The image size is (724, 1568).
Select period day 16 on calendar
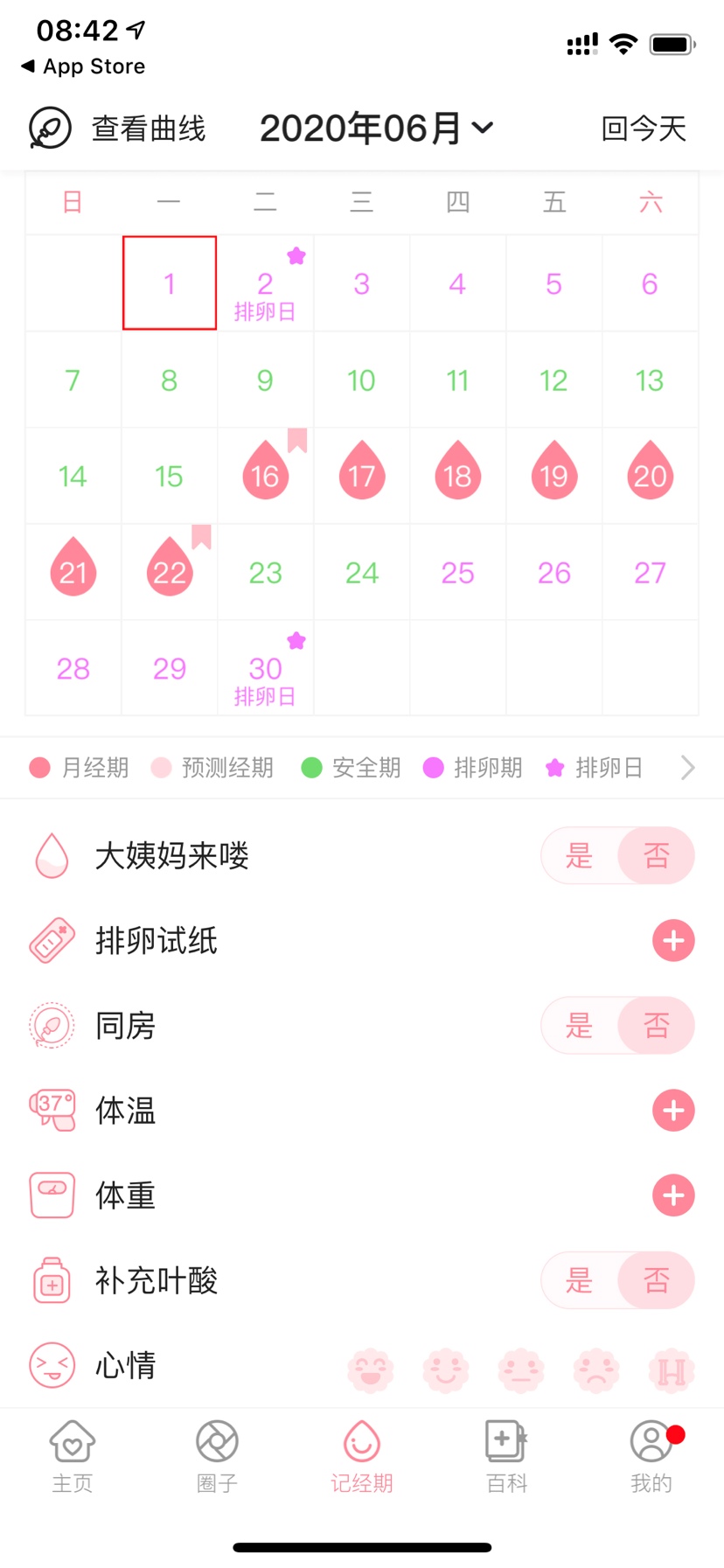coord(265,476)
